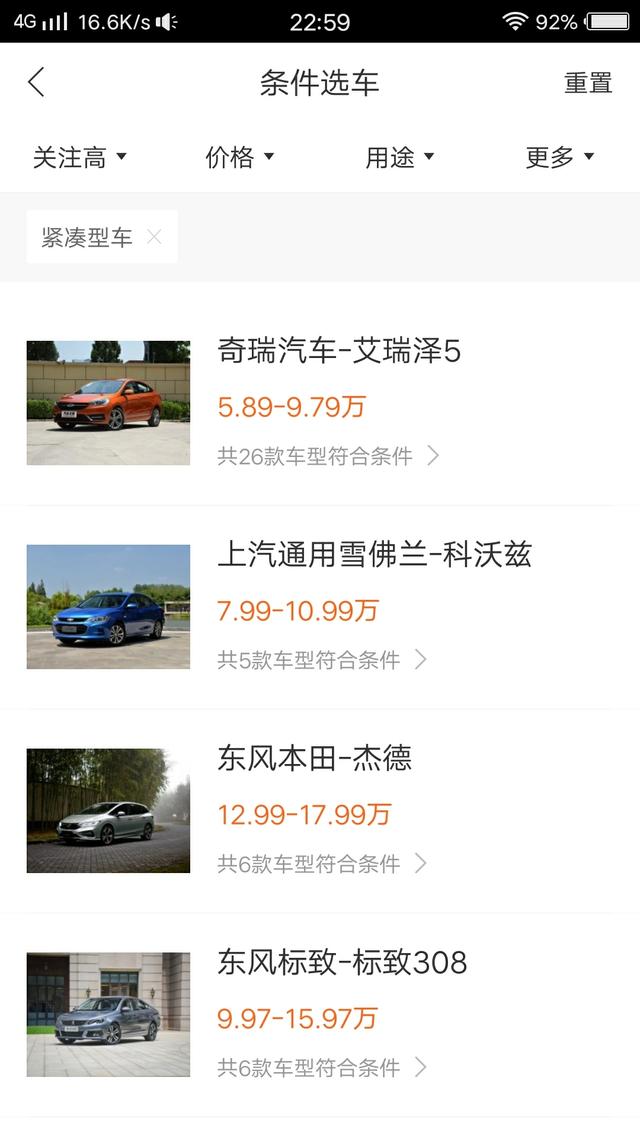This screenshot has height=1138, width=640.
Task: Go back from 条件选车 screen
Action: coord(37,82)
